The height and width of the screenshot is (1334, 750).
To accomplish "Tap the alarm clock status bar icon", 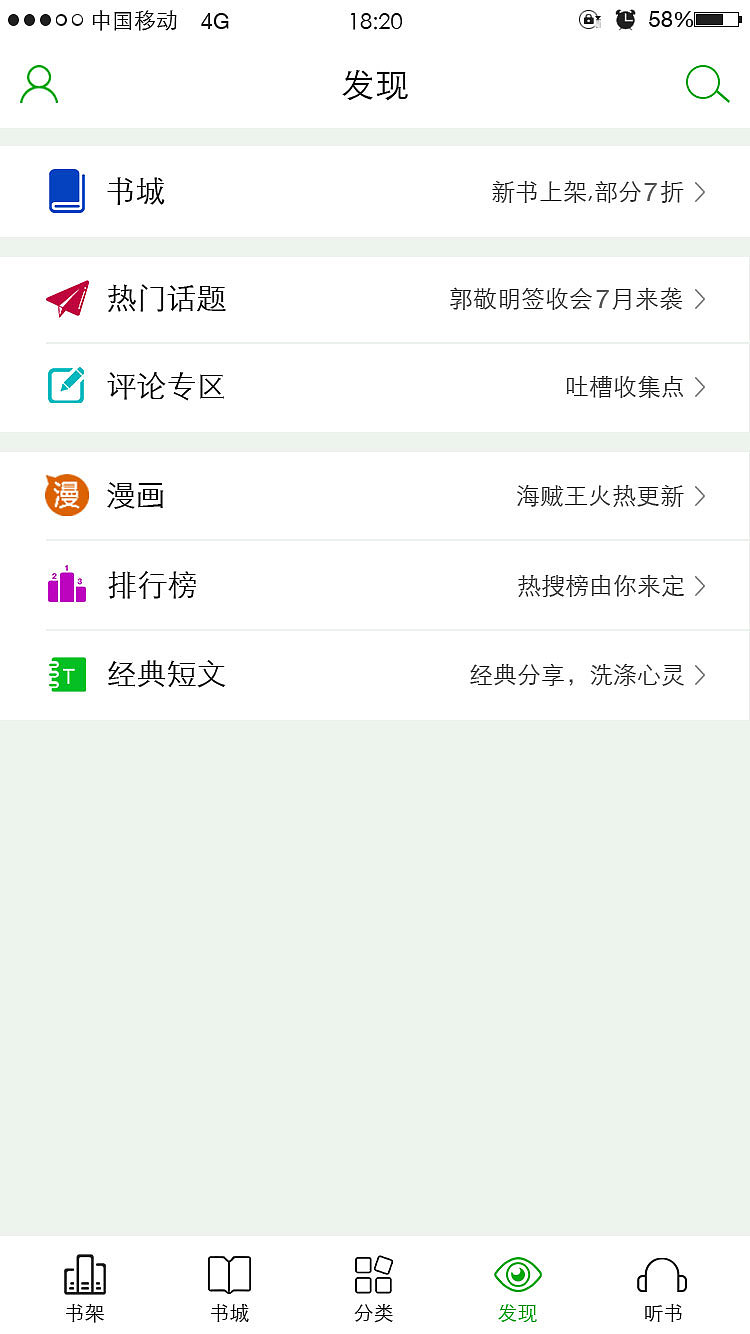I will pos(624,17).
